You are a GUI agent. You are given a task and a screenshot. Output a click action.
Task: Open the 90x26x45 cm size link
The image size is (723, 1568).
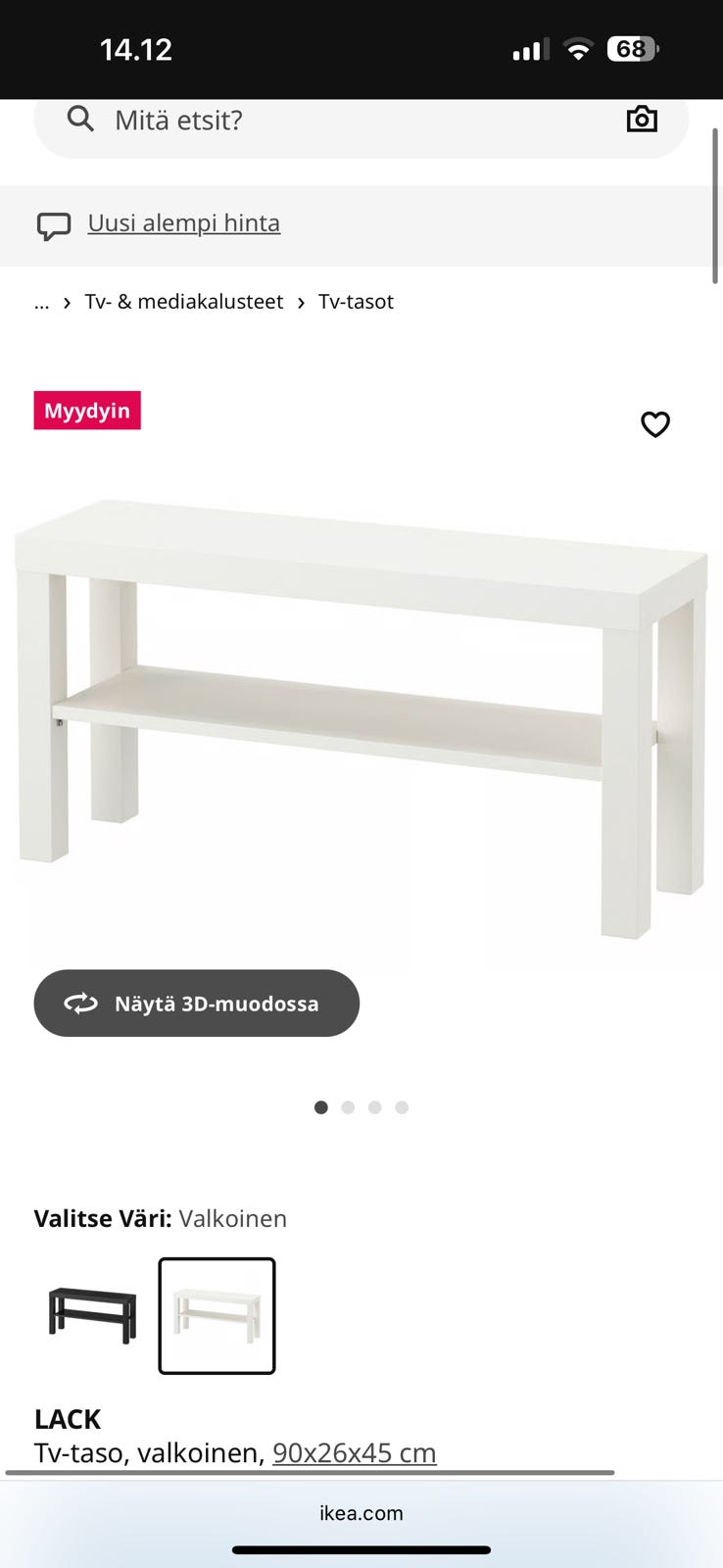(x=355, y=1452)
